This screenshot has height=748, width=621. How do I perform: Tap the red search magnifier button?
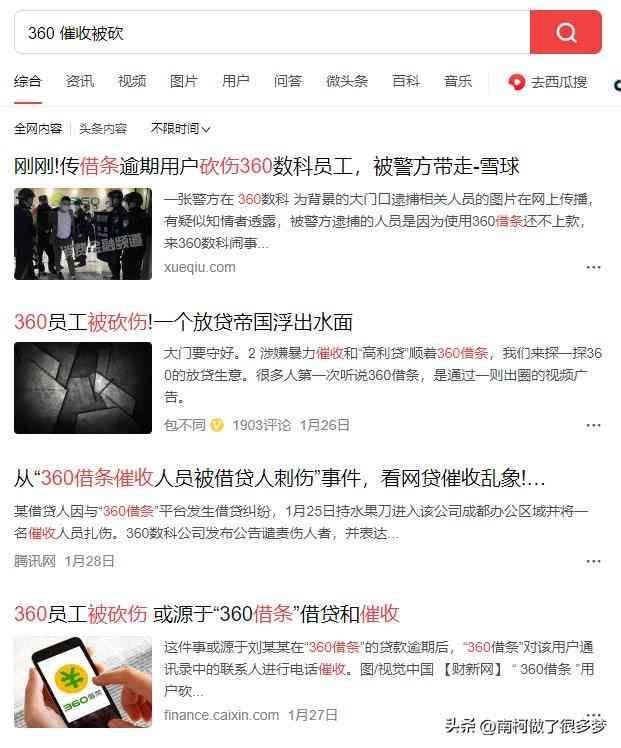point(566,33)
